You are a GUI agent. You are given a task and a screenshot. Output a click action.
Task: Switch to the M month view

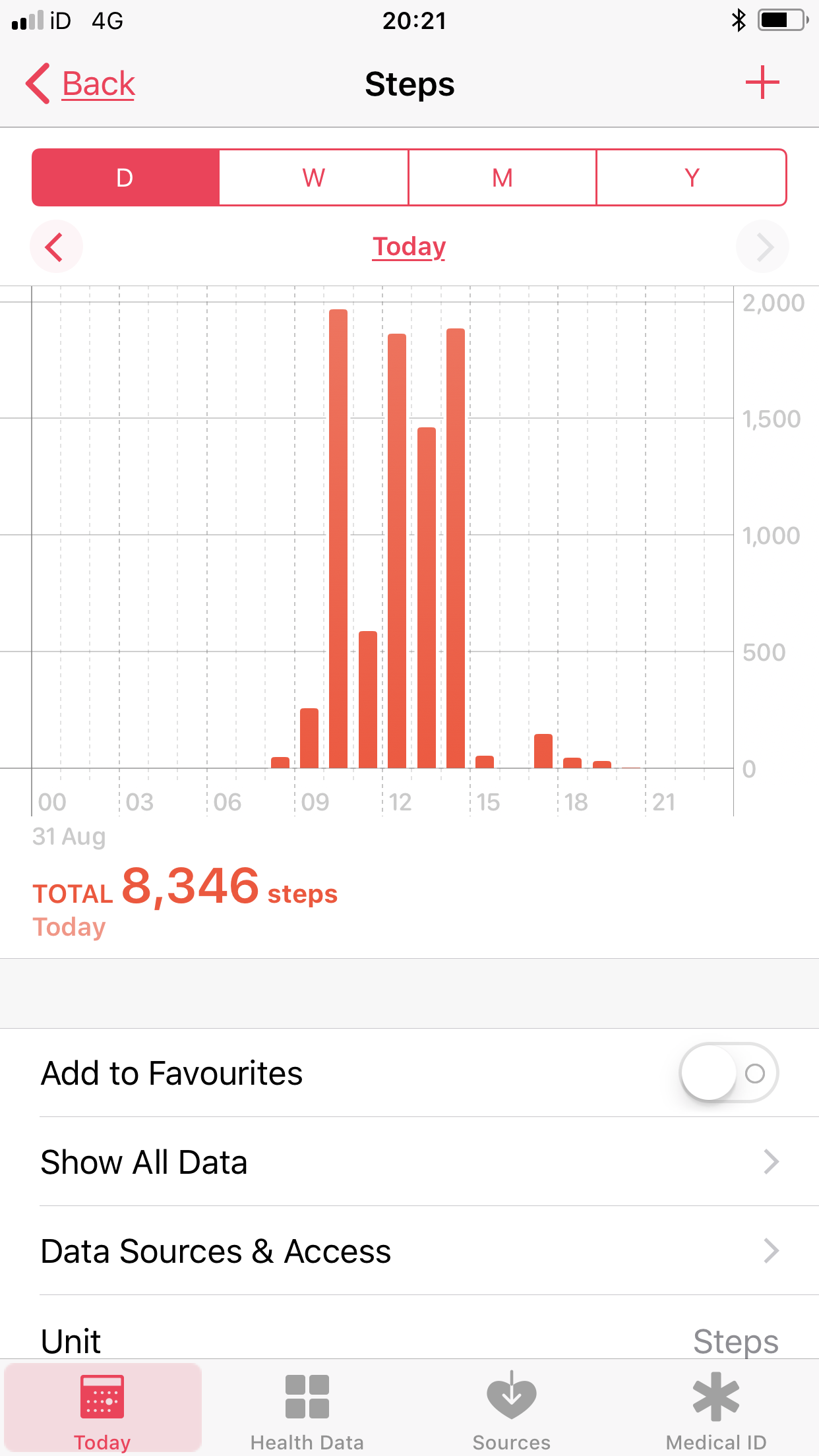click(x=502, y=177)
